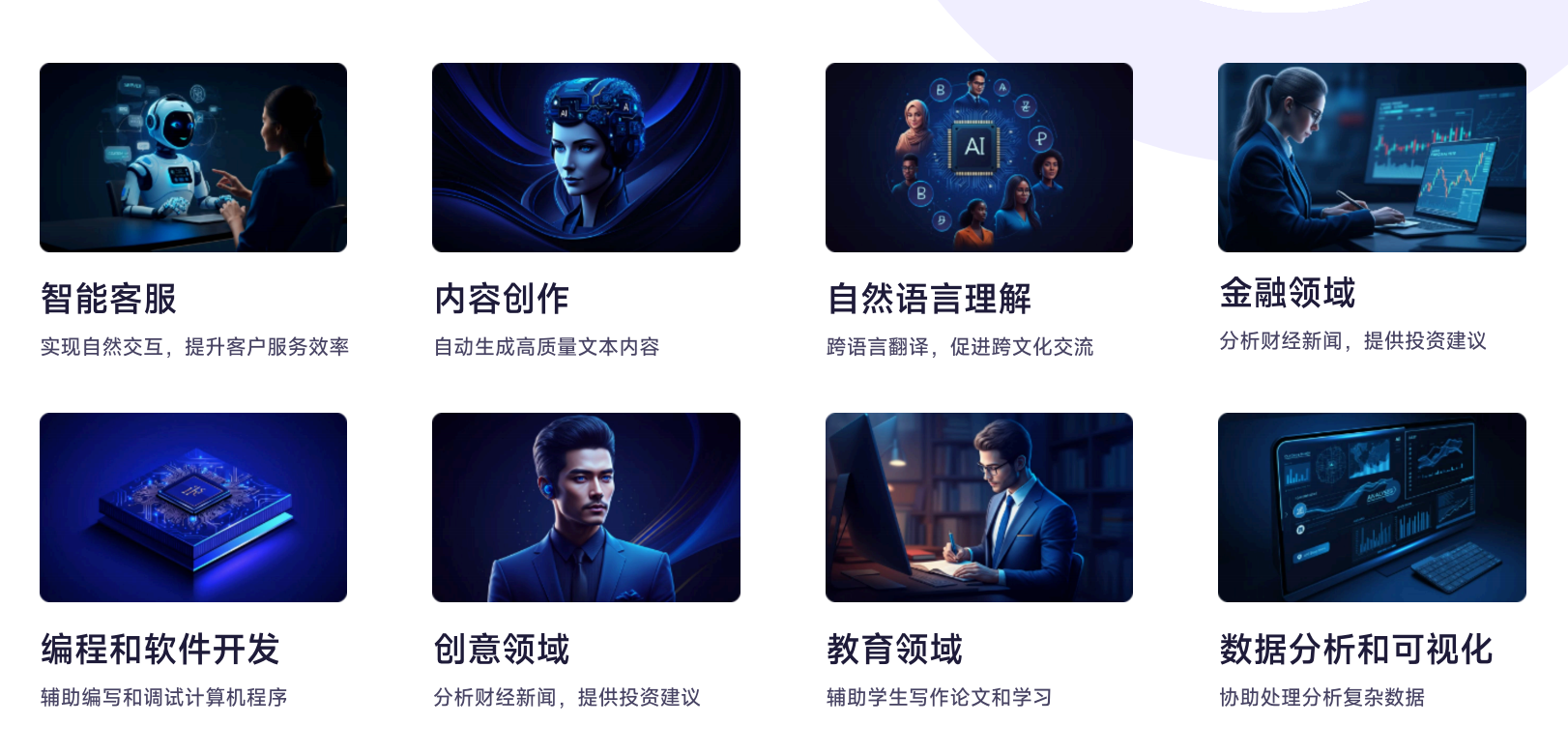Tap the 编程和软件开发 card

tap(193, 508)
